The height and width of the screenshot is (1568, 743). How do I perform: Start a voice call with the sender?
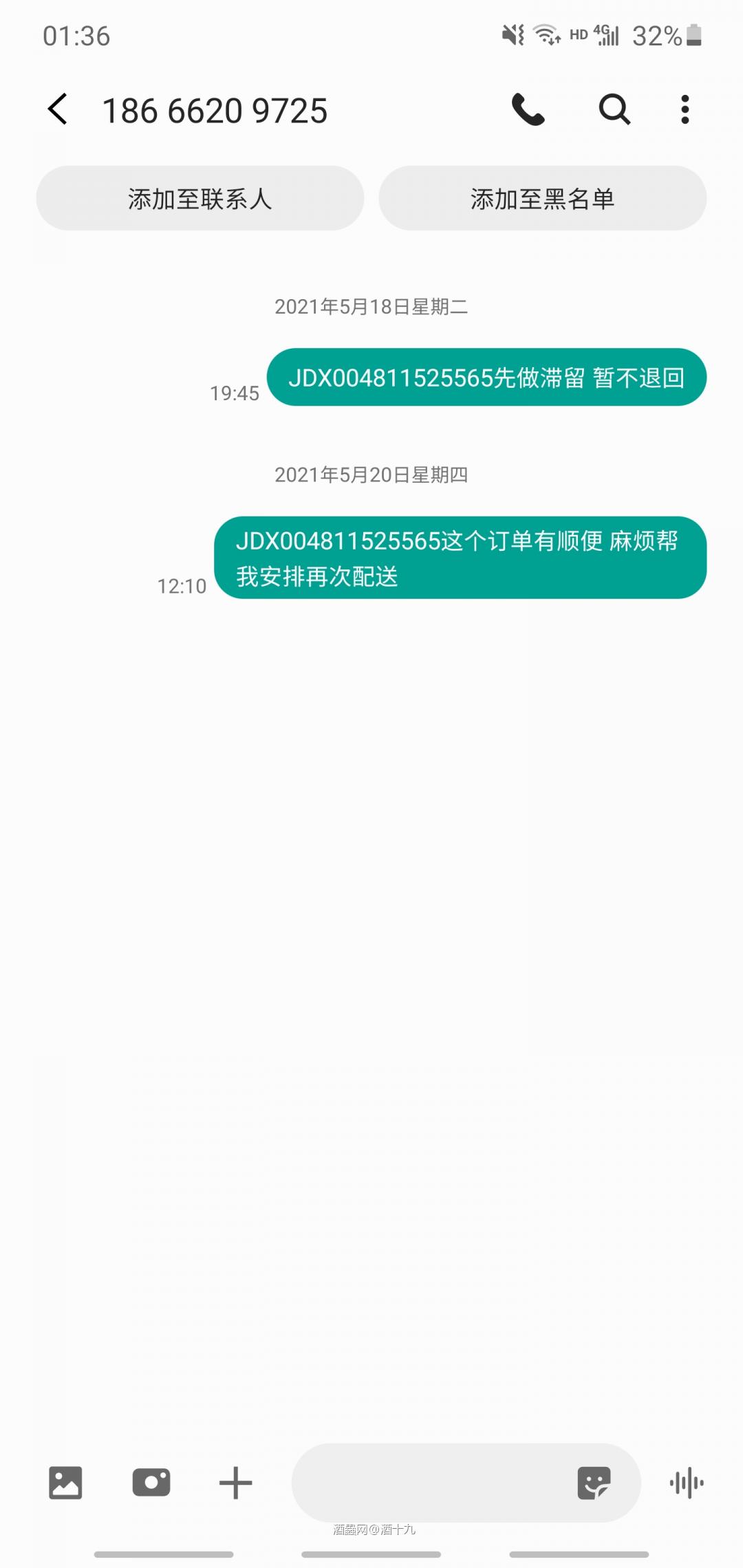click(x=526, y=109)
